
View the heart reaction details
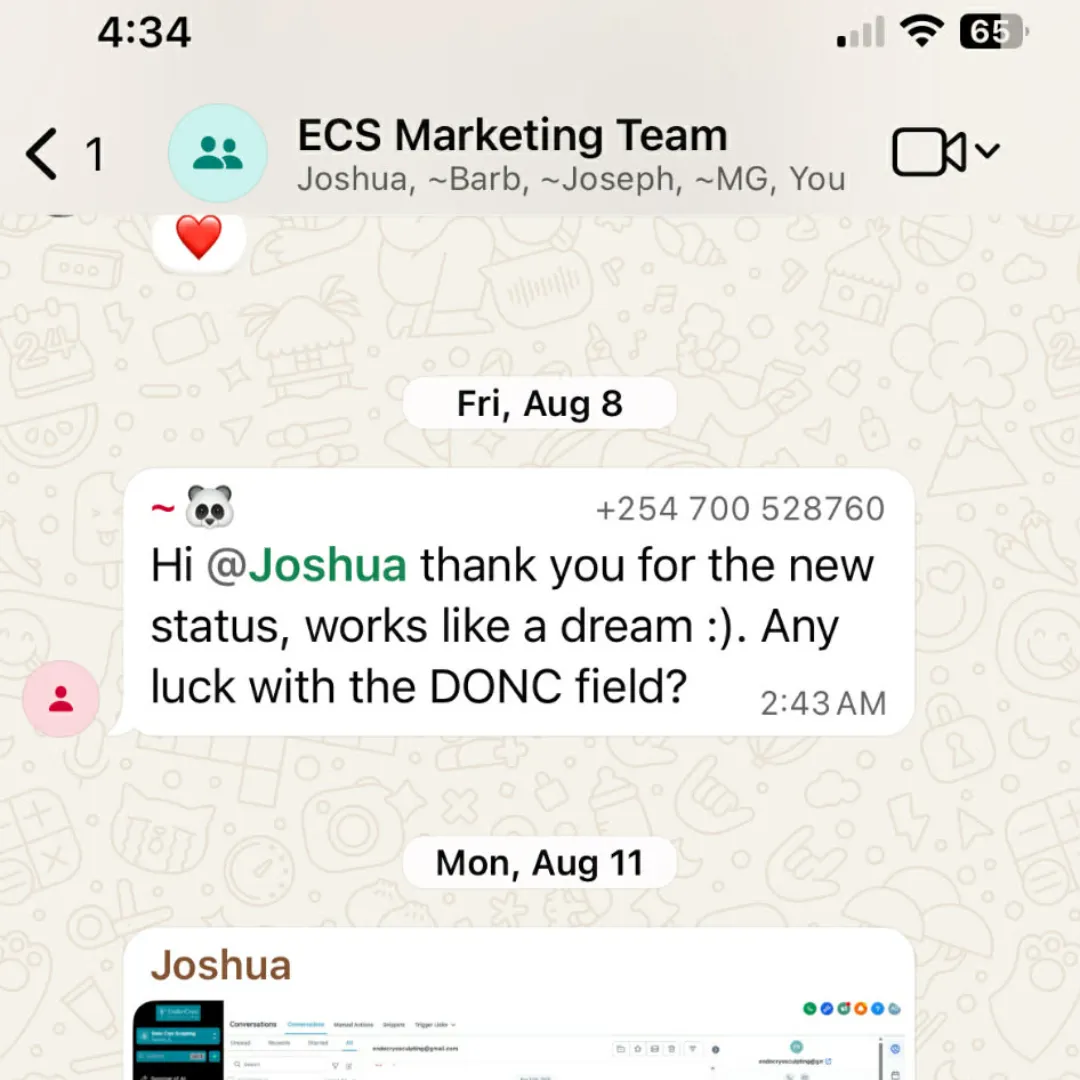[x=198, y=240]
